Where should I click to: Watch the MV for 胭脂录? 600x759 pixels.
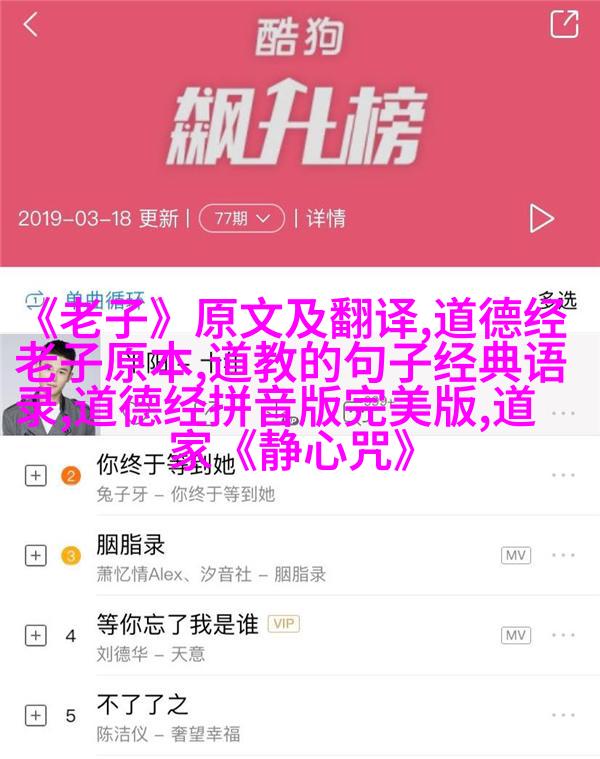(516, 555)
